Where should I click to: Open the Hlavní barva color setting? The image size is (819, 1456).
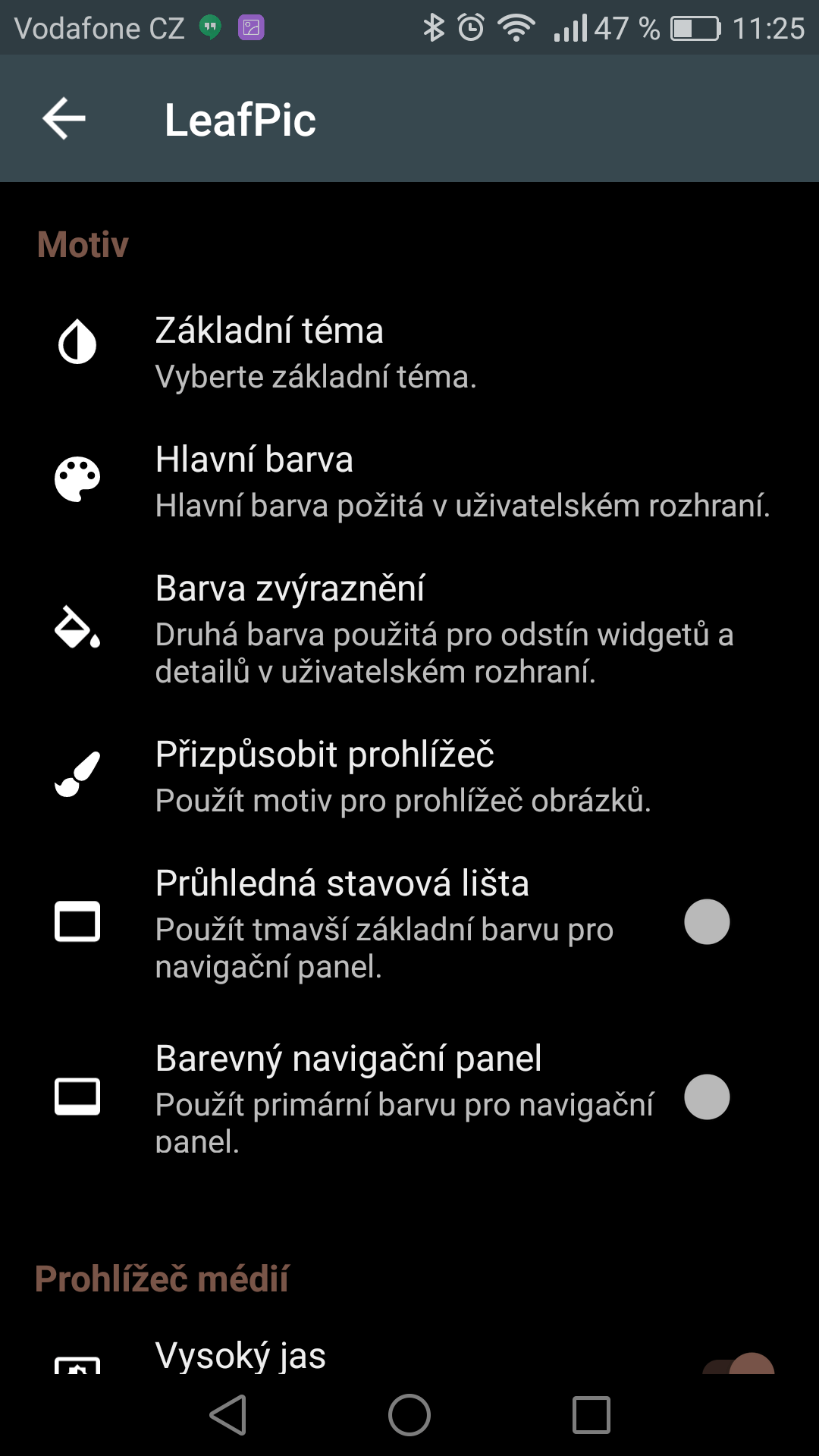click(x=409, y=482)
